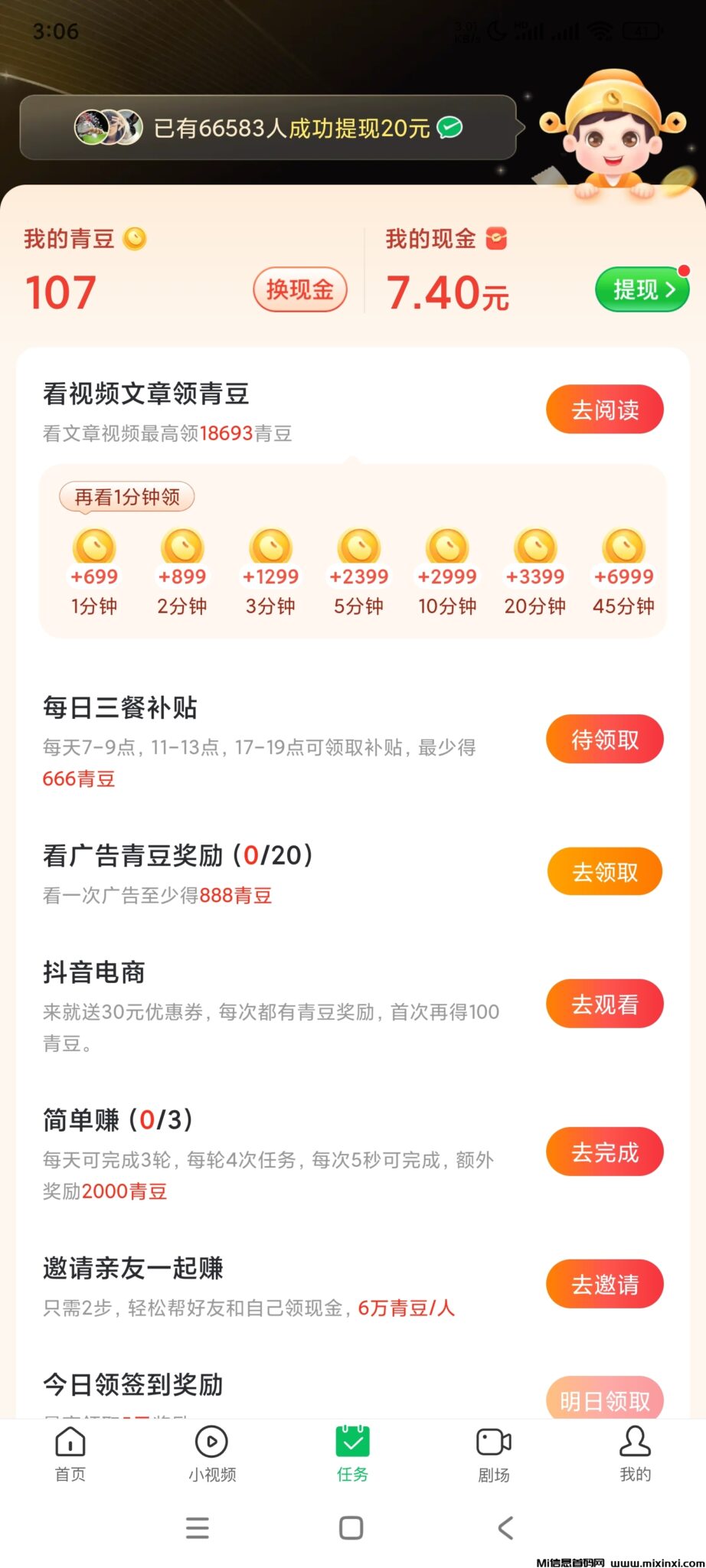706x1568 pixels.
Task: Go back with the system back button
Action: pos(505,1528)
